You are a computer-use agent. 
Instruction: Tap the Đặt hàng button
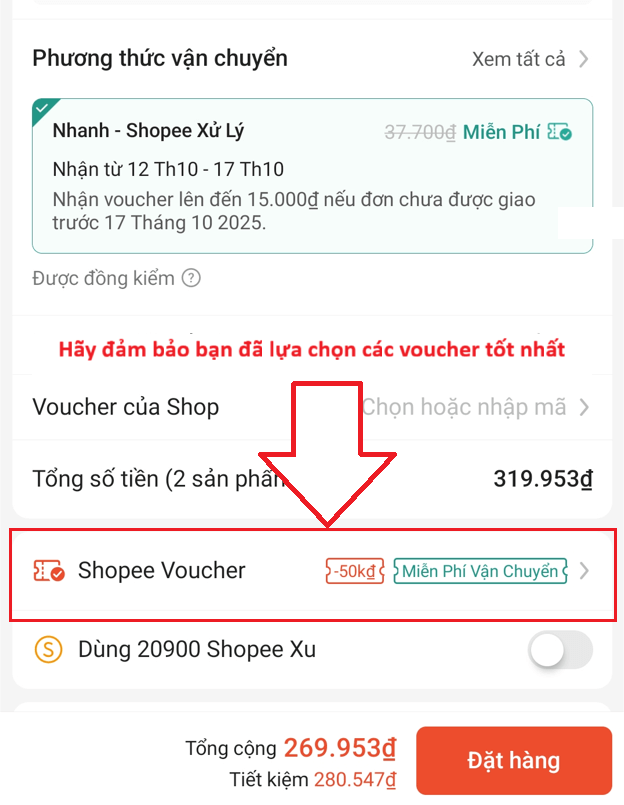(513, 761)
